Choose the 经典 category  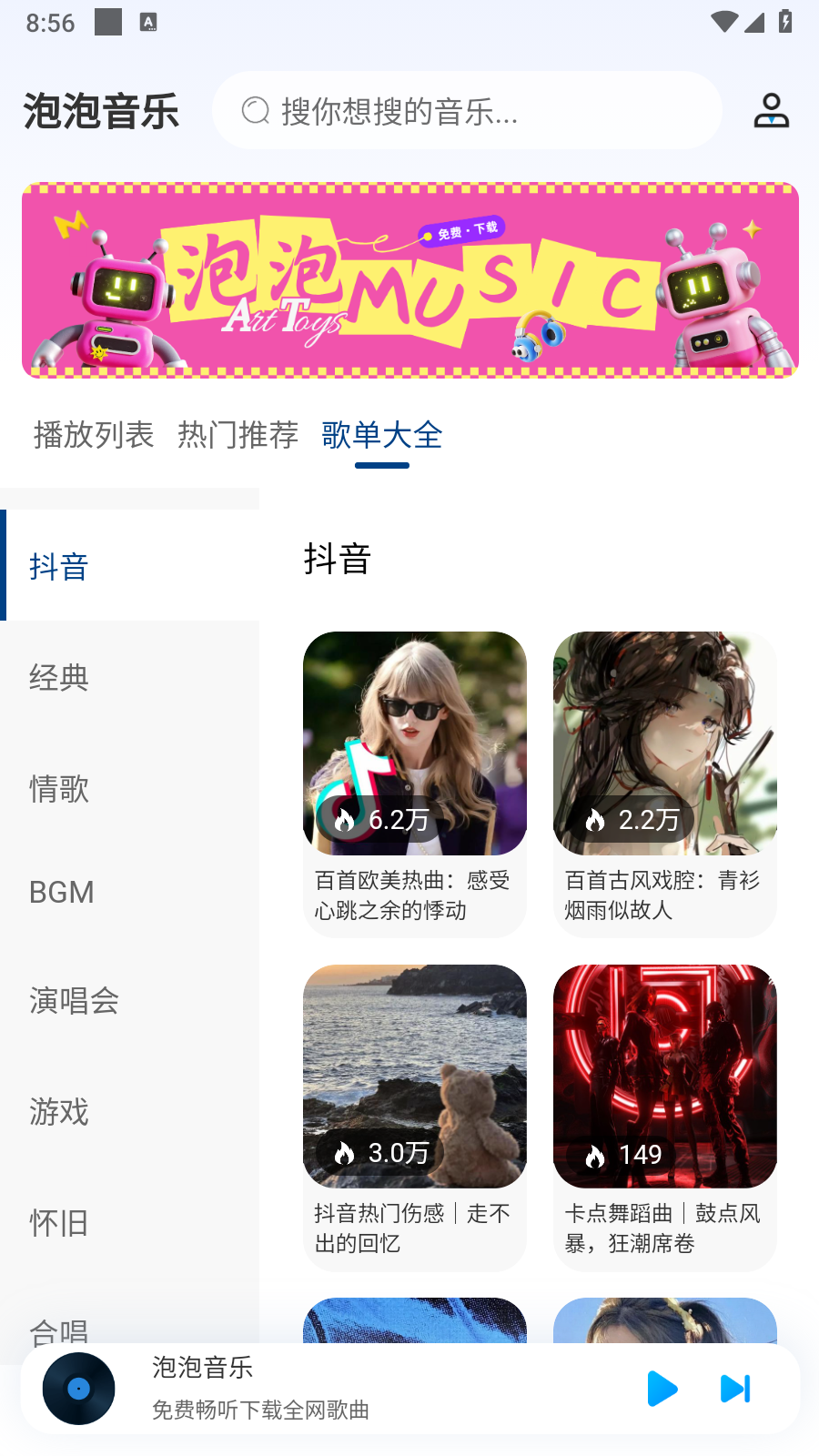[59, 677]
